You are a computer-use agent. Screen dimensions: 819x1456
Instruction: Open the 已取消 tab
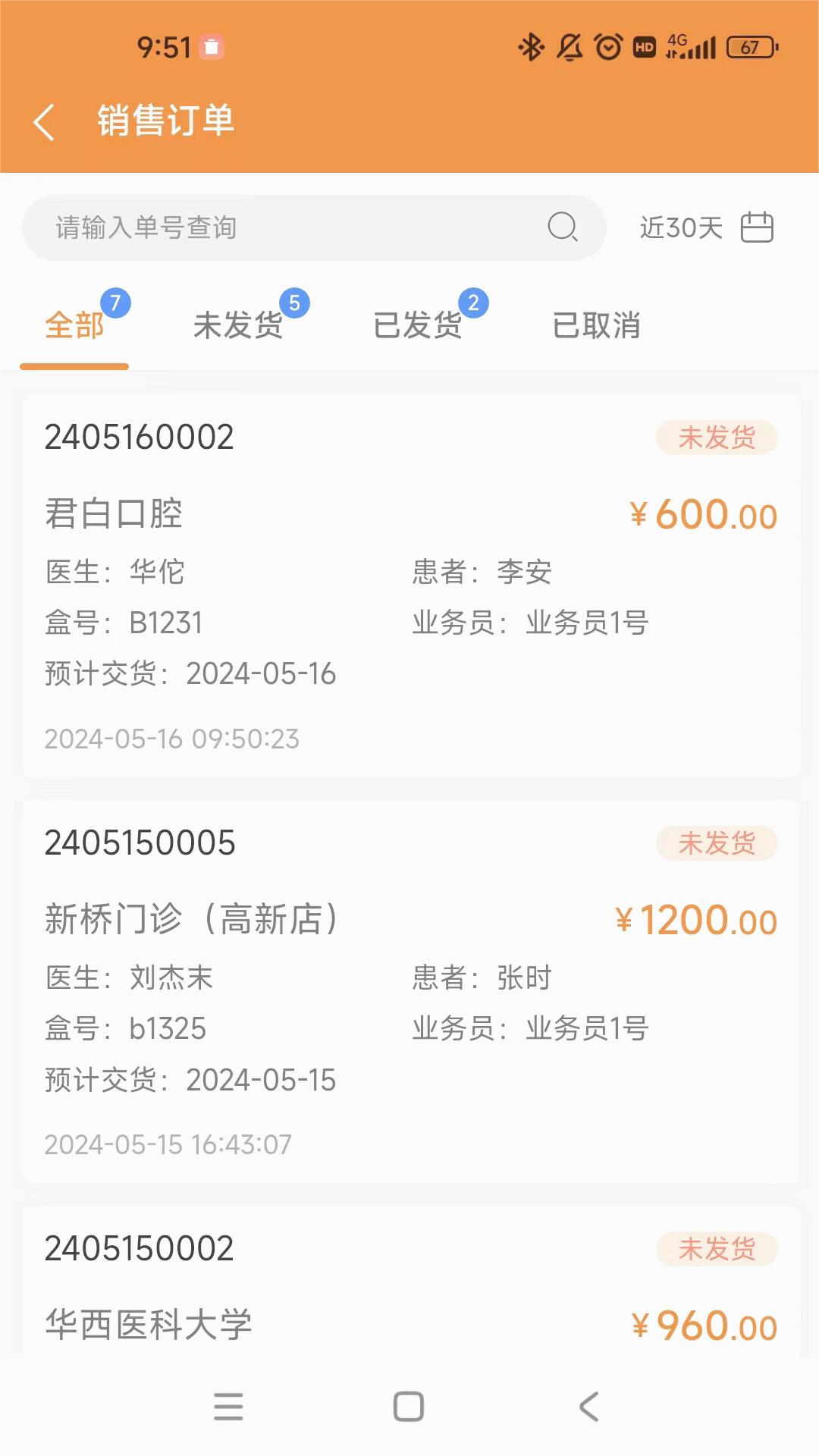596,326
